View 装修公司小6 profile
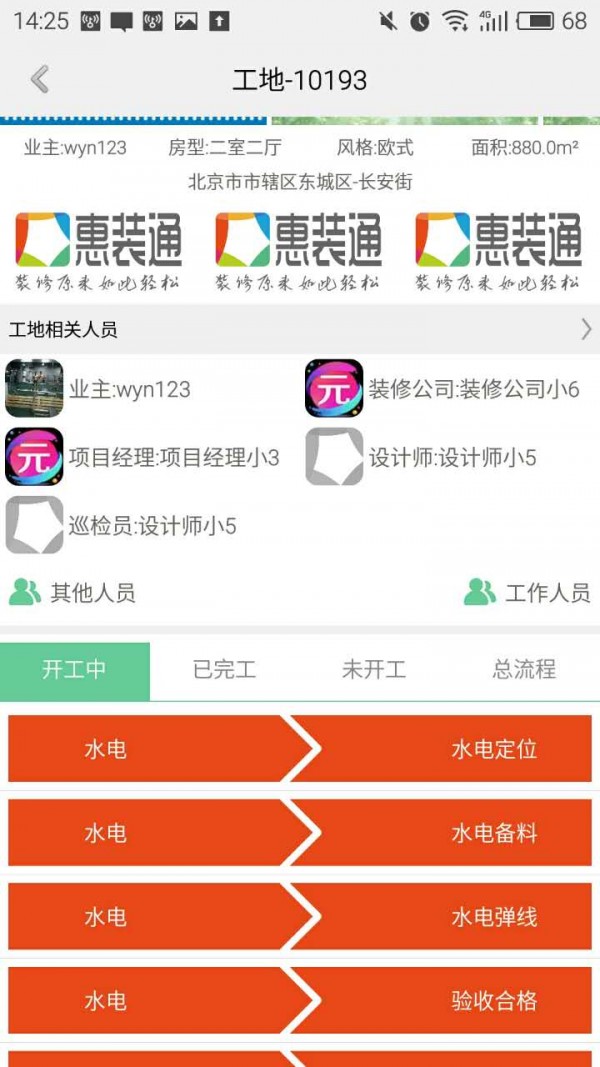Image resolution: width=600 pixels, height=1067 pixels. coord(442,389)
